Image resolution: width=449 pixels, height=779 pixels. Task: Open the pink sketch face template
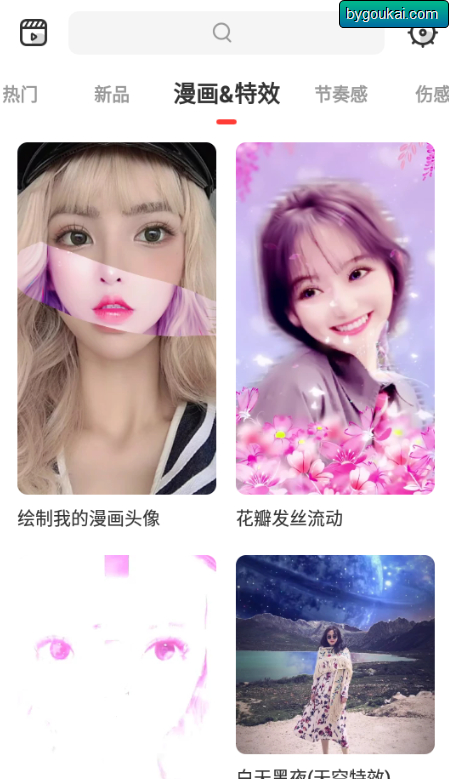coord(117,667)
